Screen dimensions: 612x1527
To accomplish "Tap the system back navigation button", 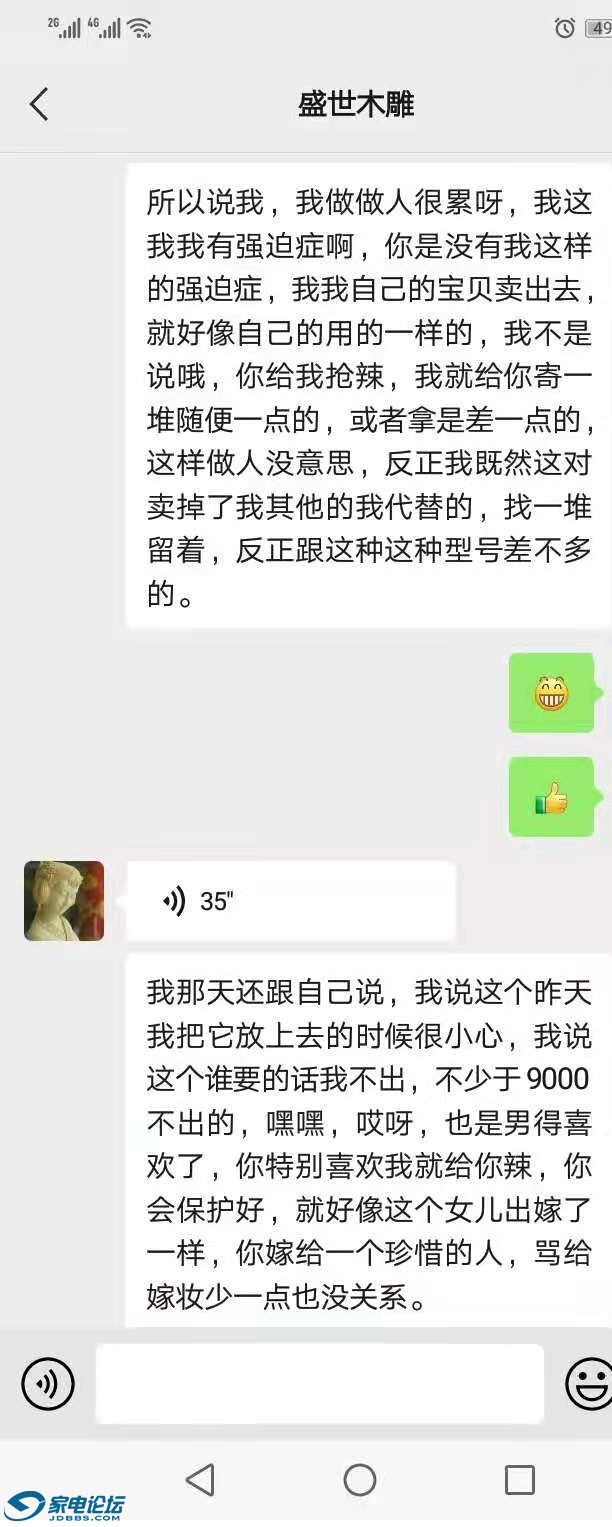I will pyautogui.click(x=201, y=1479).
